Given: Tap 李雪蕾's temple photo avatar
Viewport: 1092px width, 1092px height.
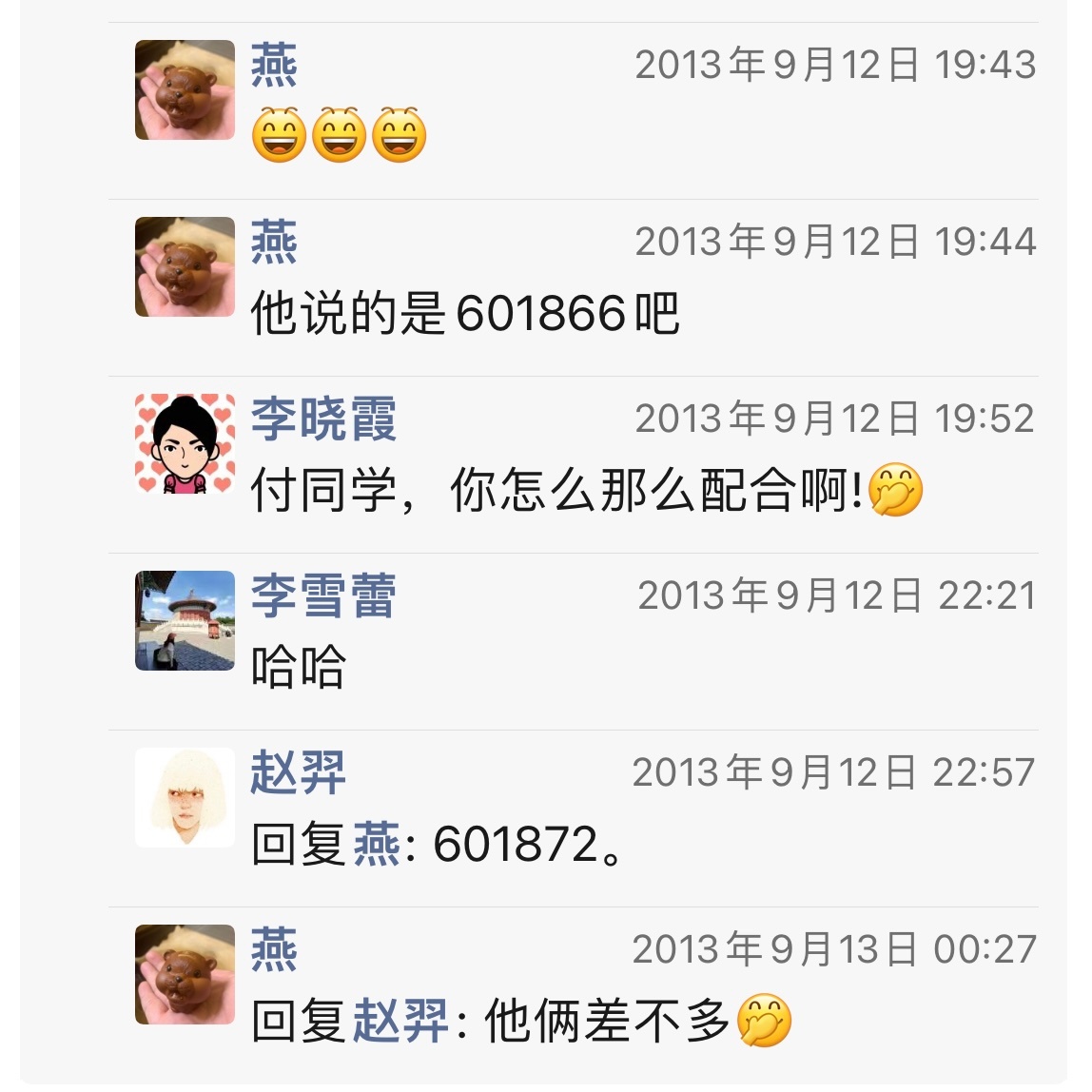Looking at the screenshot, I should tap(185, 620).
